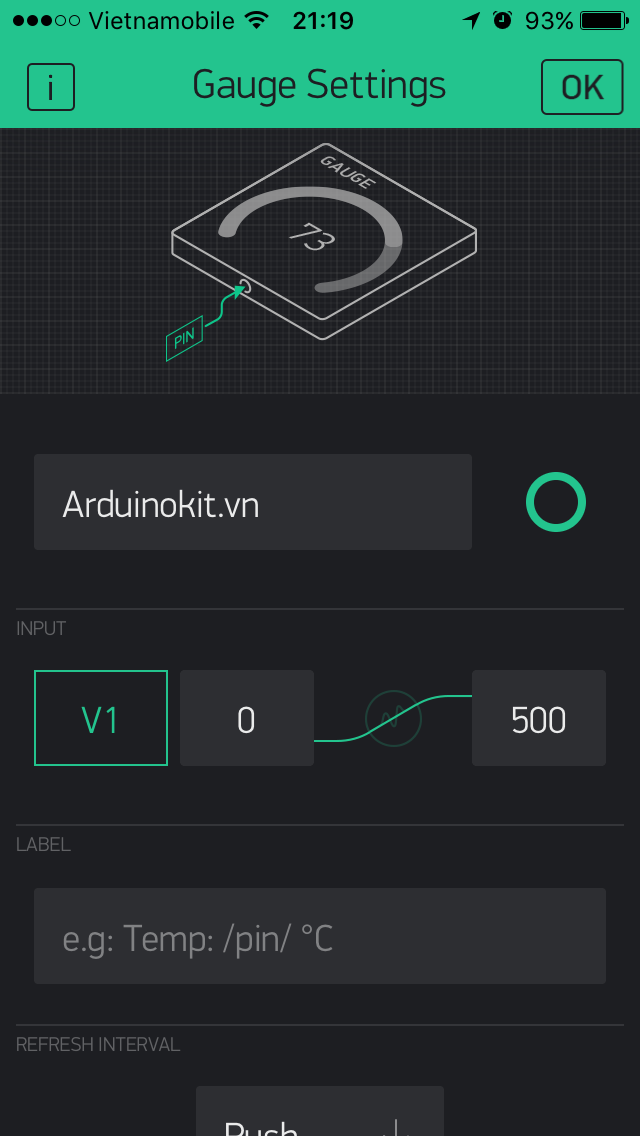The width and height of the screenshot is (640, 1136).
Task: Tap the label text field
Action: coord(319,936)
